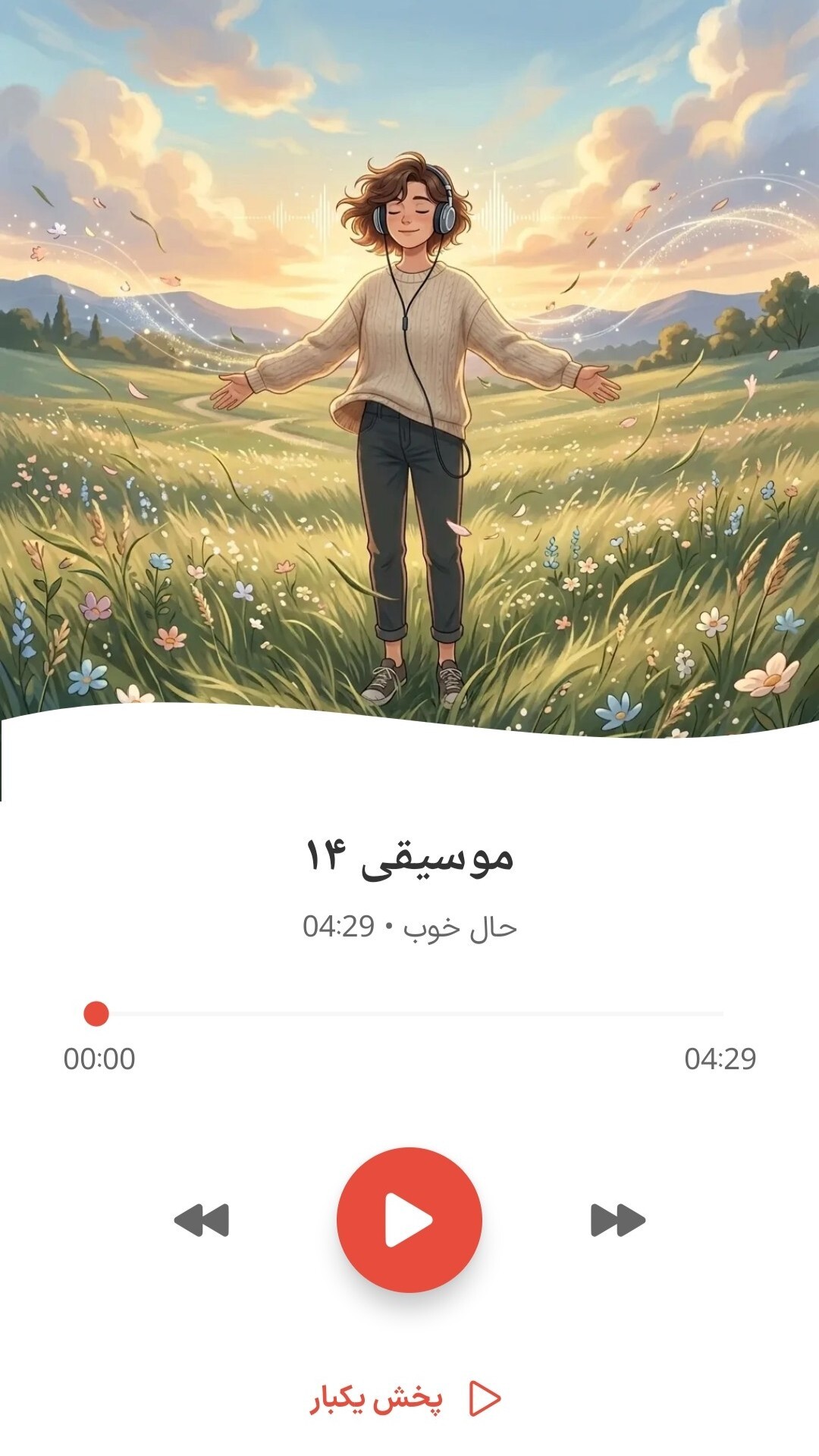Viewport: 819px width, 1456px height.
Task: Start playing موسیقی ۱۴ with the red play button
Action: tap(409, 1219)
